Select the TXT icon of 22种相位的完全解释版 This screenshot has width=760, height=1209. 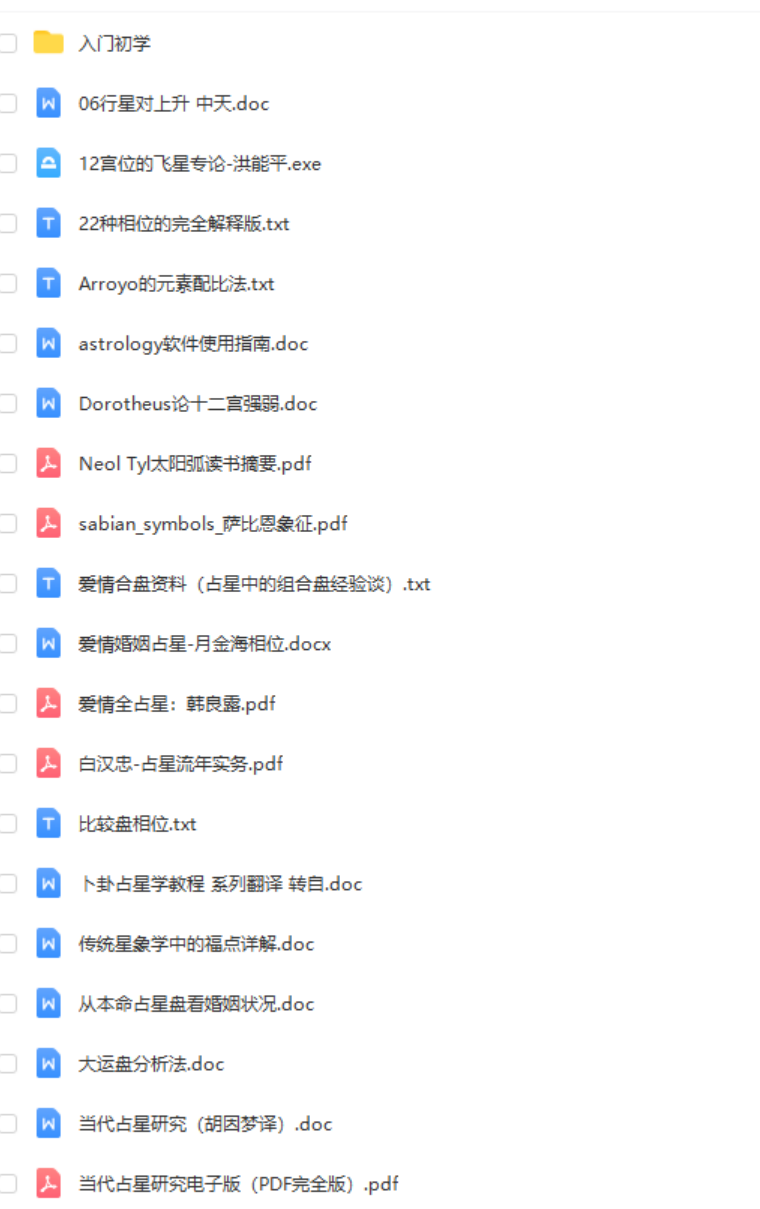(x=47, y=223)
